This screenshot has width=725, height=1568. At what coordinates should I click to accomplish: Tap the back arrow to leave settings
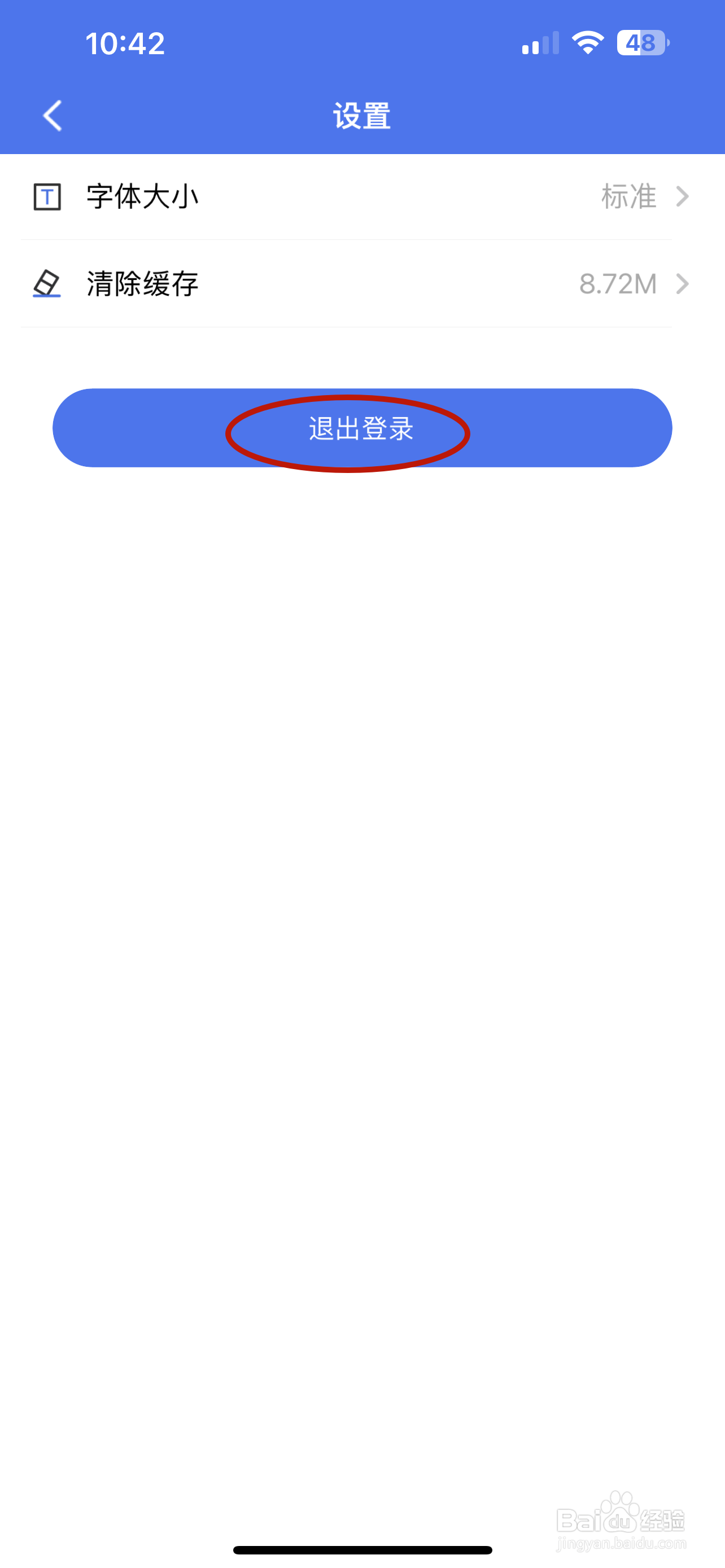click(52, 116)
